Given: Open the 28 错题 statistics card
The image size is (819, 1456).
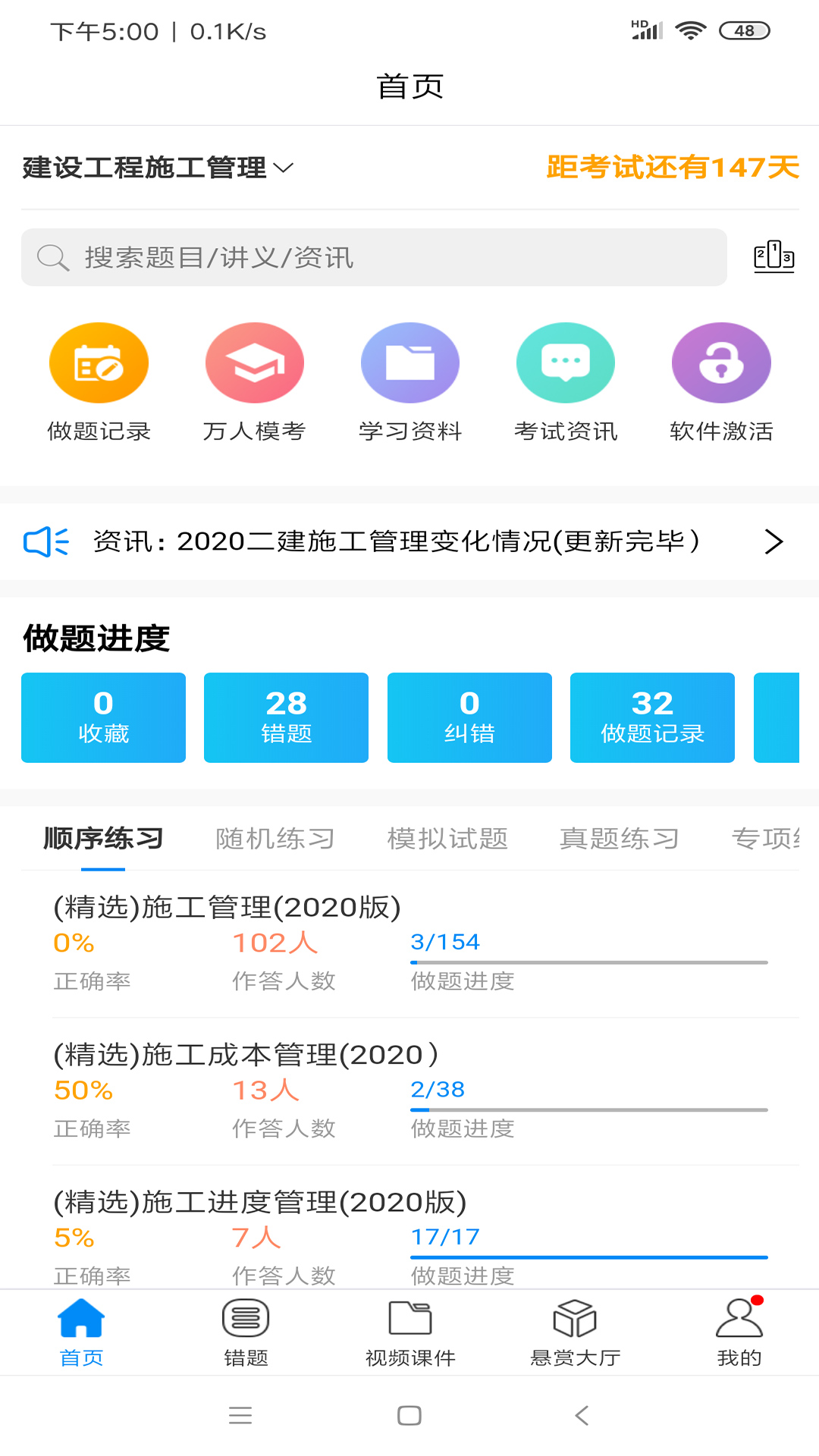Looking at the screenshot, I should [286, 717].
